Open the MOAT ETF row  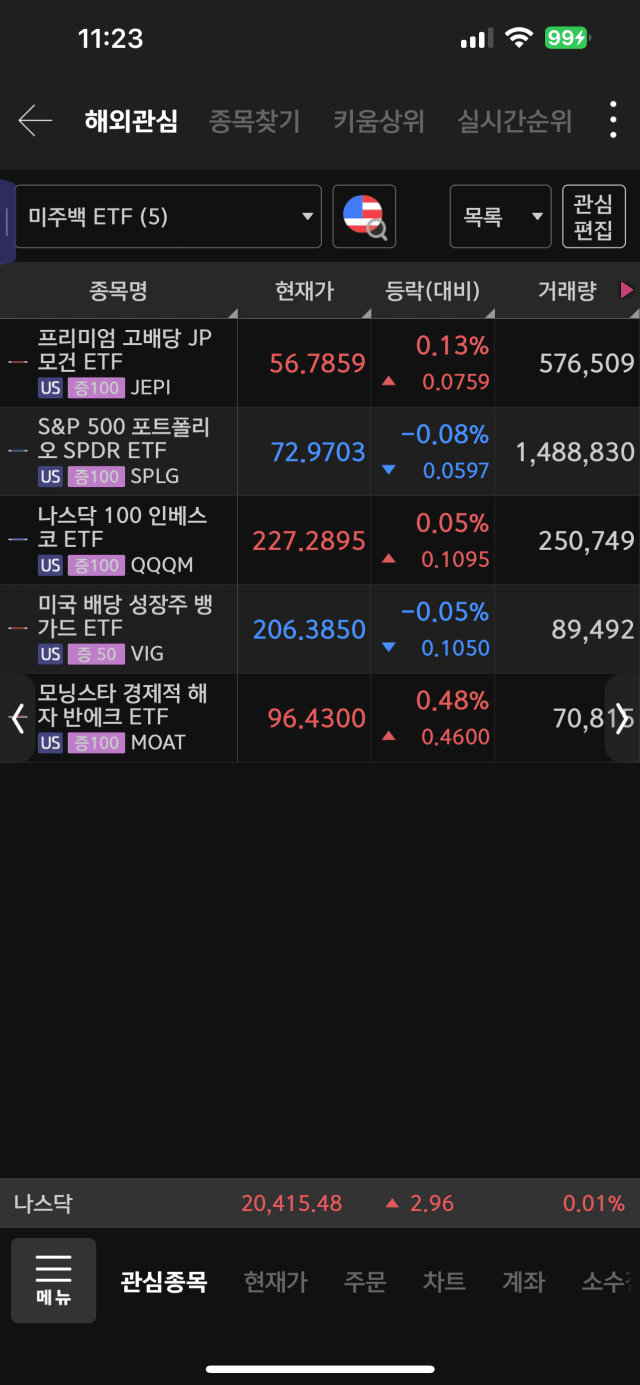320,718
